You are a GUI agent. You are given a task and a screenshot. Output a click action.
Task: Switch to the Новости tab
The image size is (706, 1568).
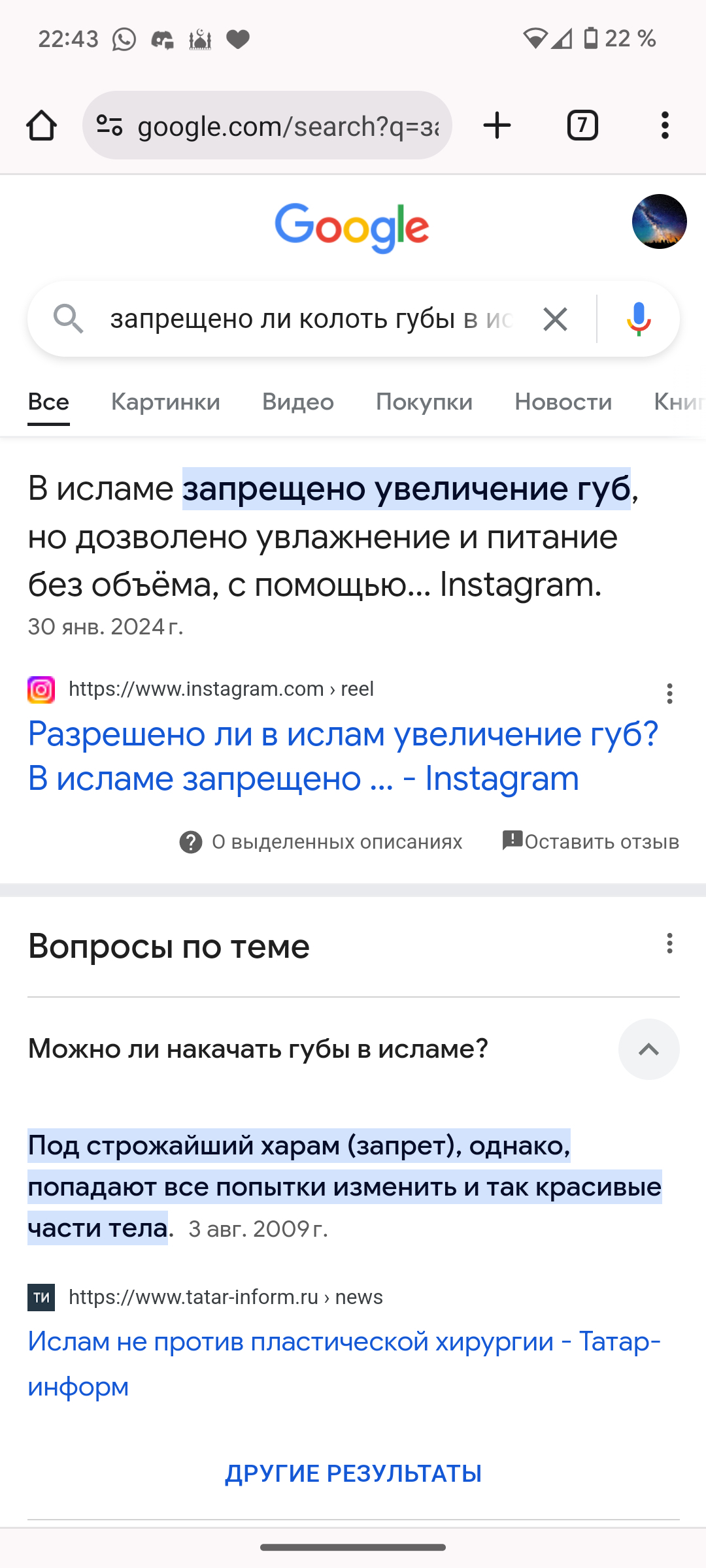coord(563,402)
